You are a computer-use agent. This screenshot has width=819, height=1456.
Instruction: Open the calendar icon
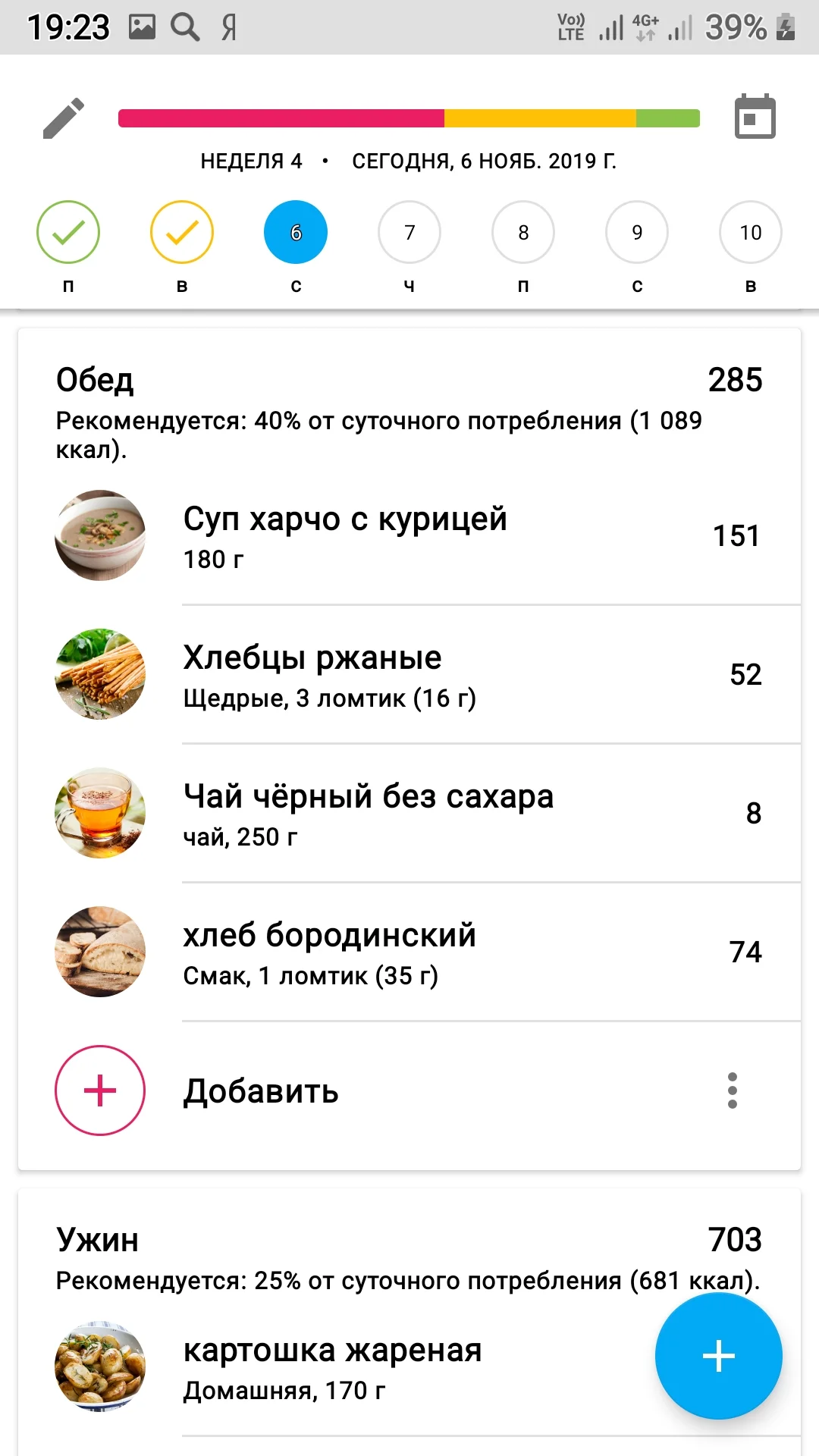pos(755,117)
